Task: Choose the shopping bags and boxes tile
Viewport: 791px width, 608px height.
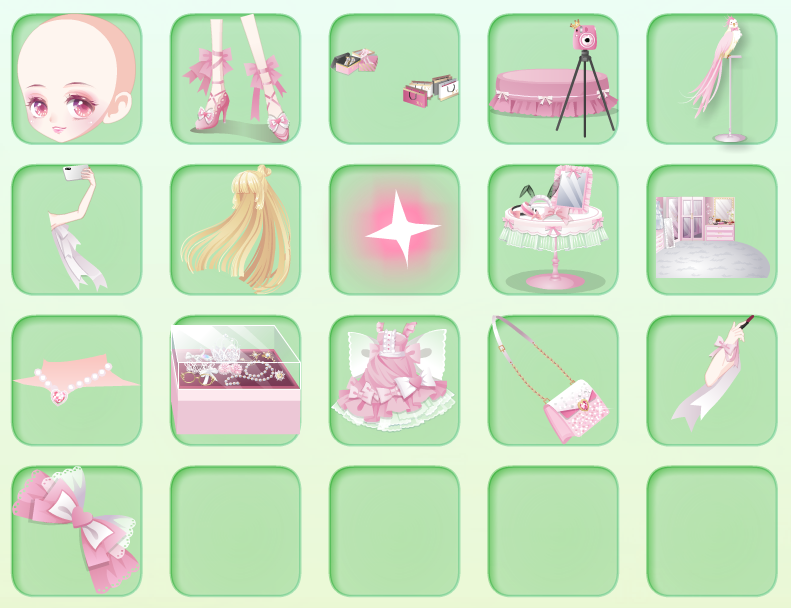Action: (x=394, y=79)
